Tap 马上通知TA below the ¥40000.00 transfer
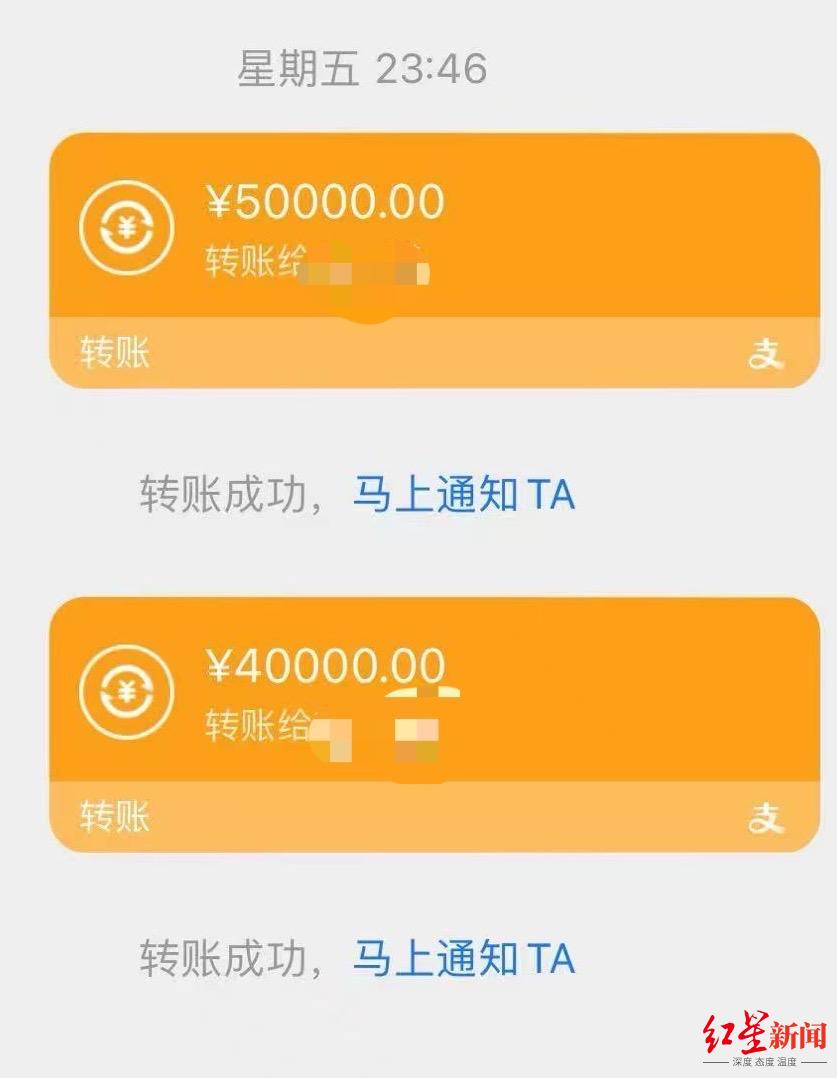Screen dimensions: 837x1078 pyautogui.click(x=463, y=957)
